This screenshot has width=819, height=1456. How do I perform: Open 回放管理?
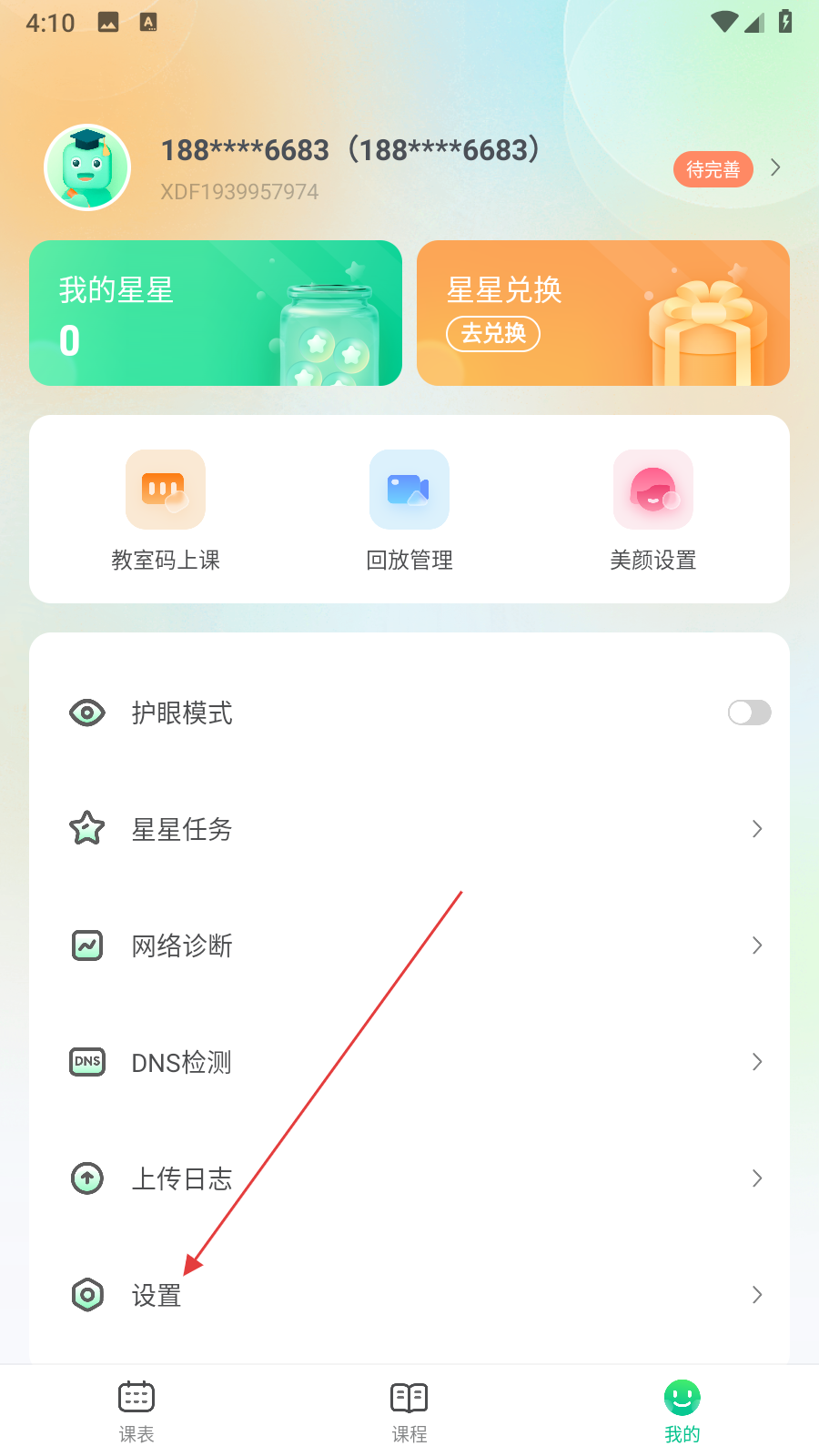409,511
